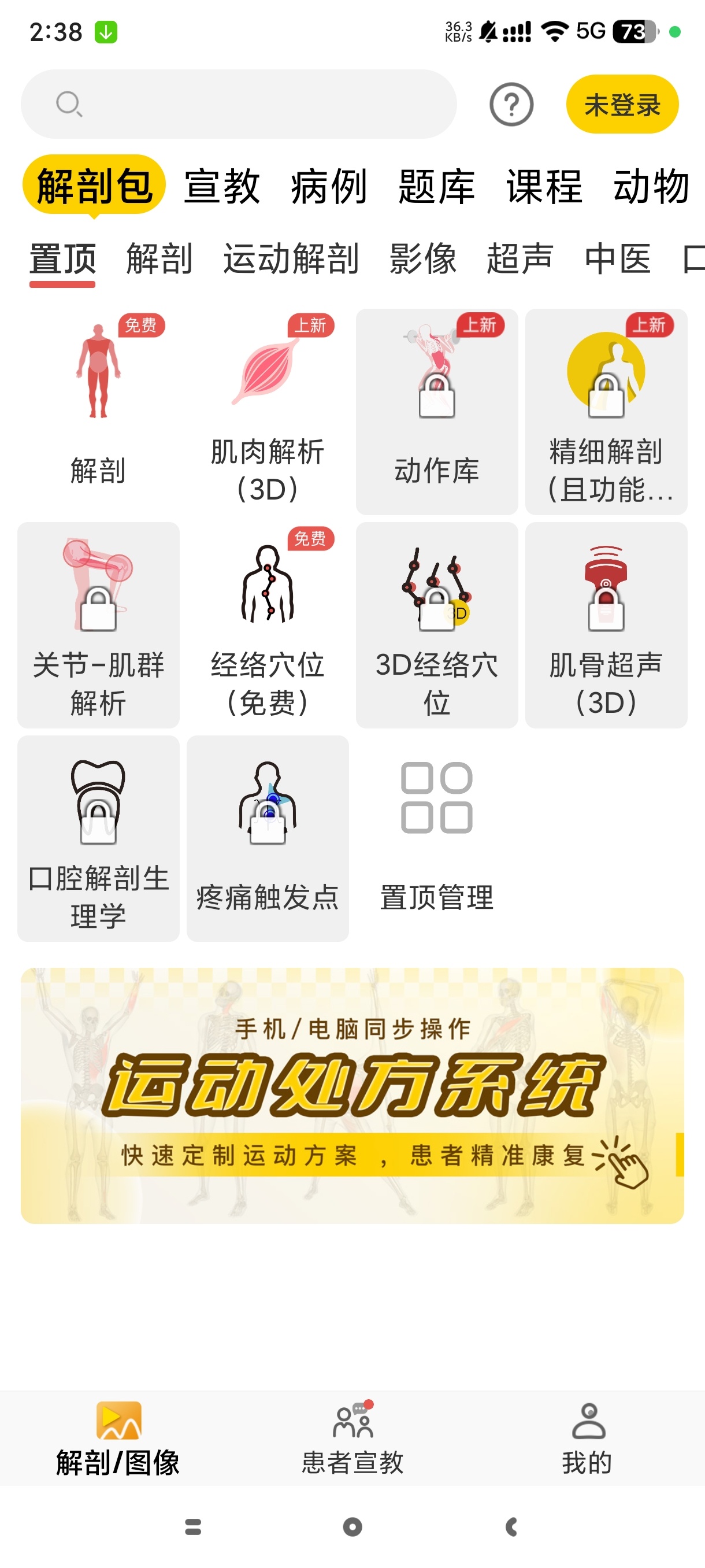Image resolution: width=705 pixels, height=1568 pixels.
Task: Switch to the 题库 tab
Action: click(x=437, y=187)
